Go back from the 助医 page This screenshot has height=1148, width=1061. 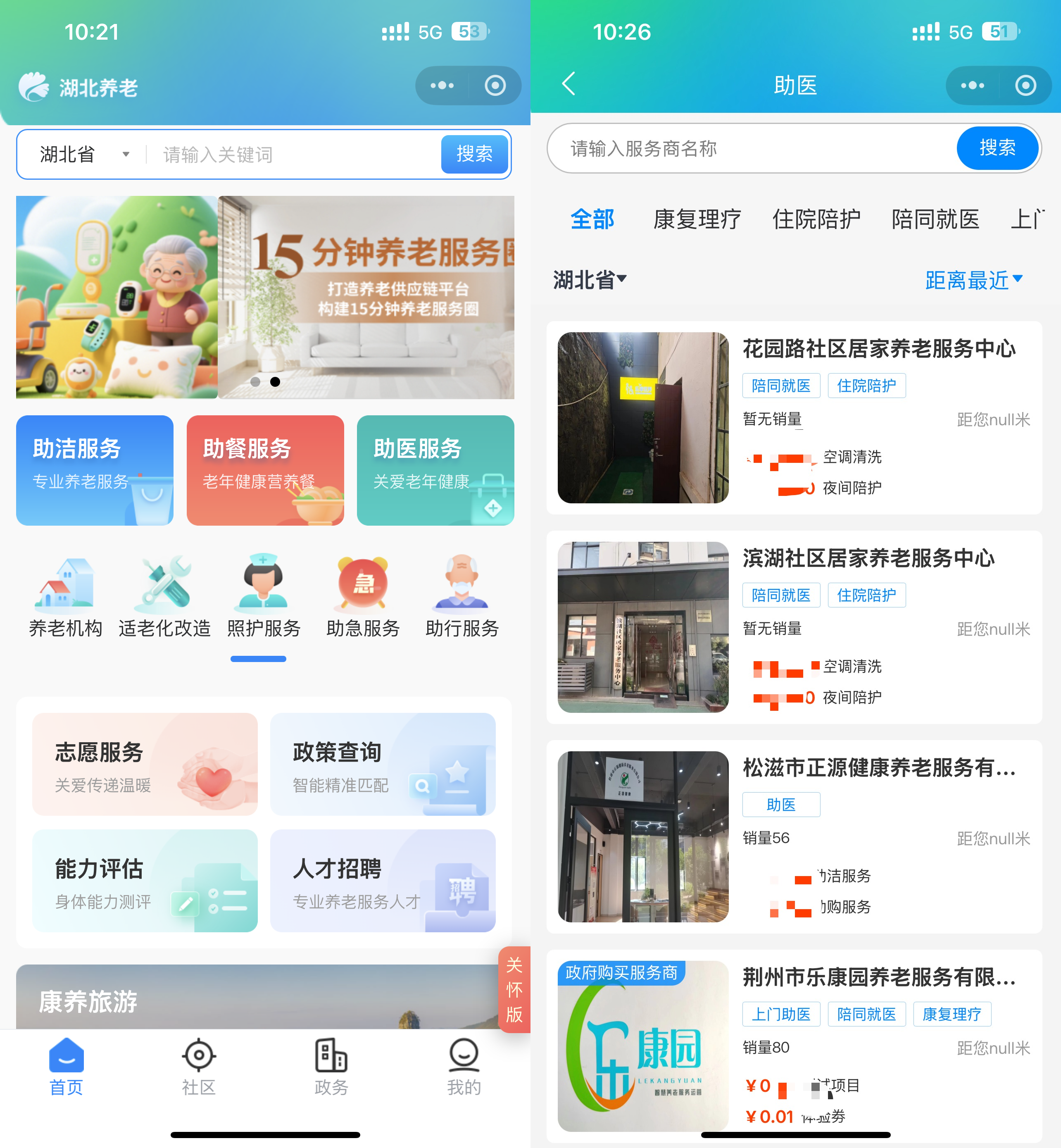[x=569, y=84]
